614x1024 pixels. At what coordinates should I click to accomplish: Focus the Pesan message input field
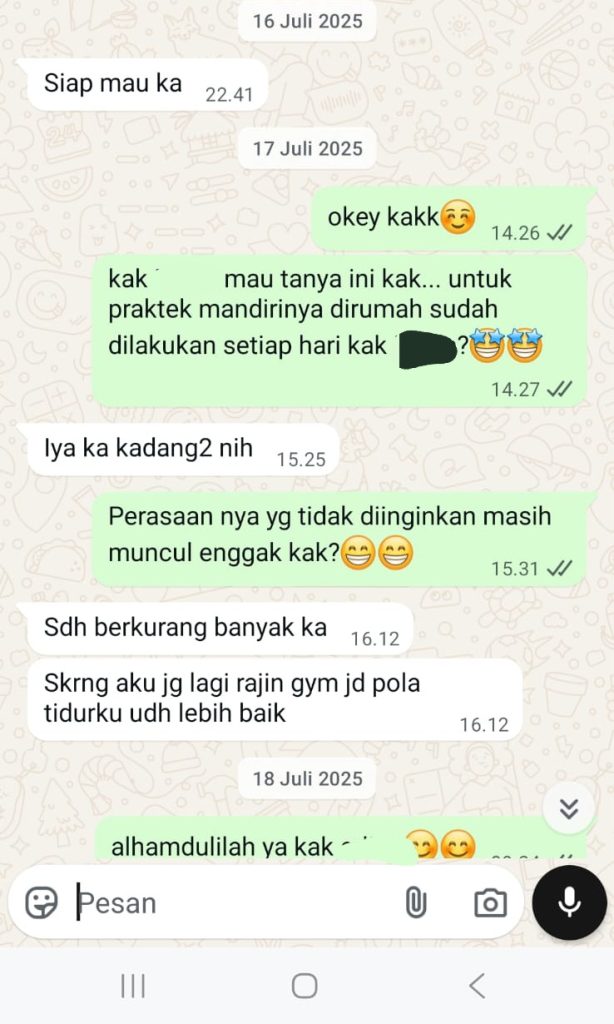pyautogui.click(x=230, y=903)
